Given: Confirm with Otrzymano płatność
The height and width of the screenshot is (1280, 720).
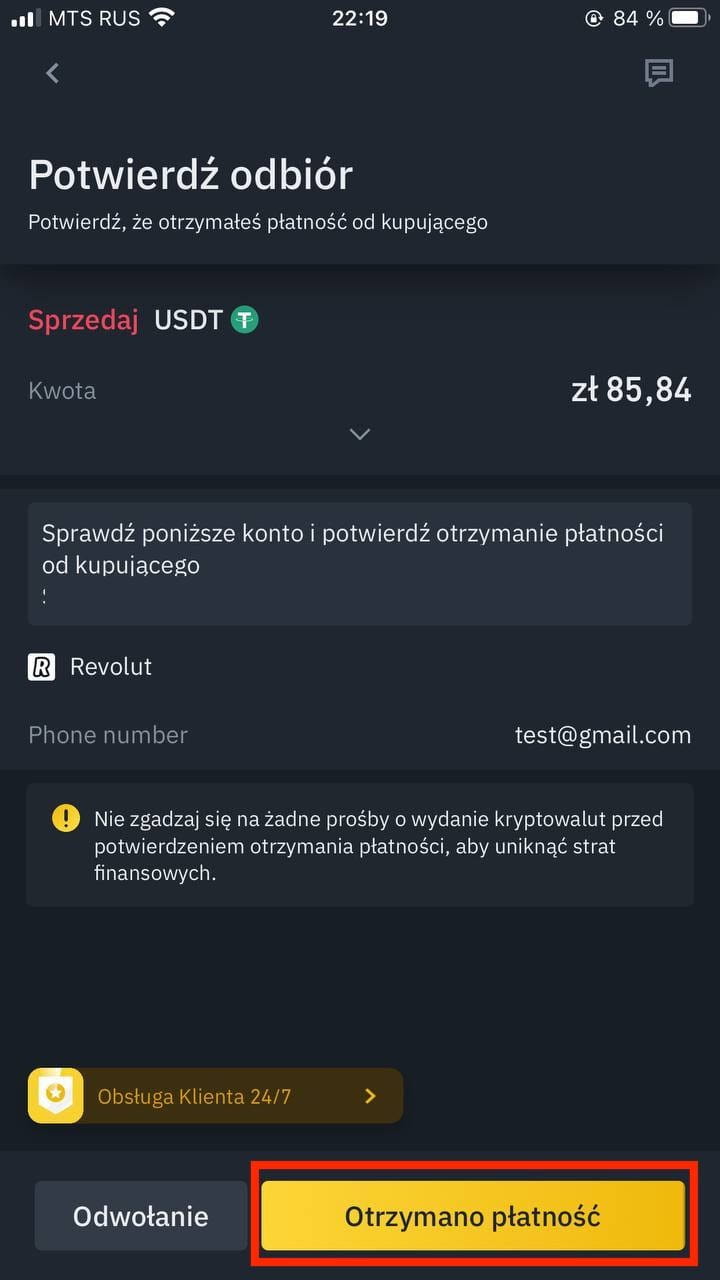Looking at the screenshot, I should 473,1216.
